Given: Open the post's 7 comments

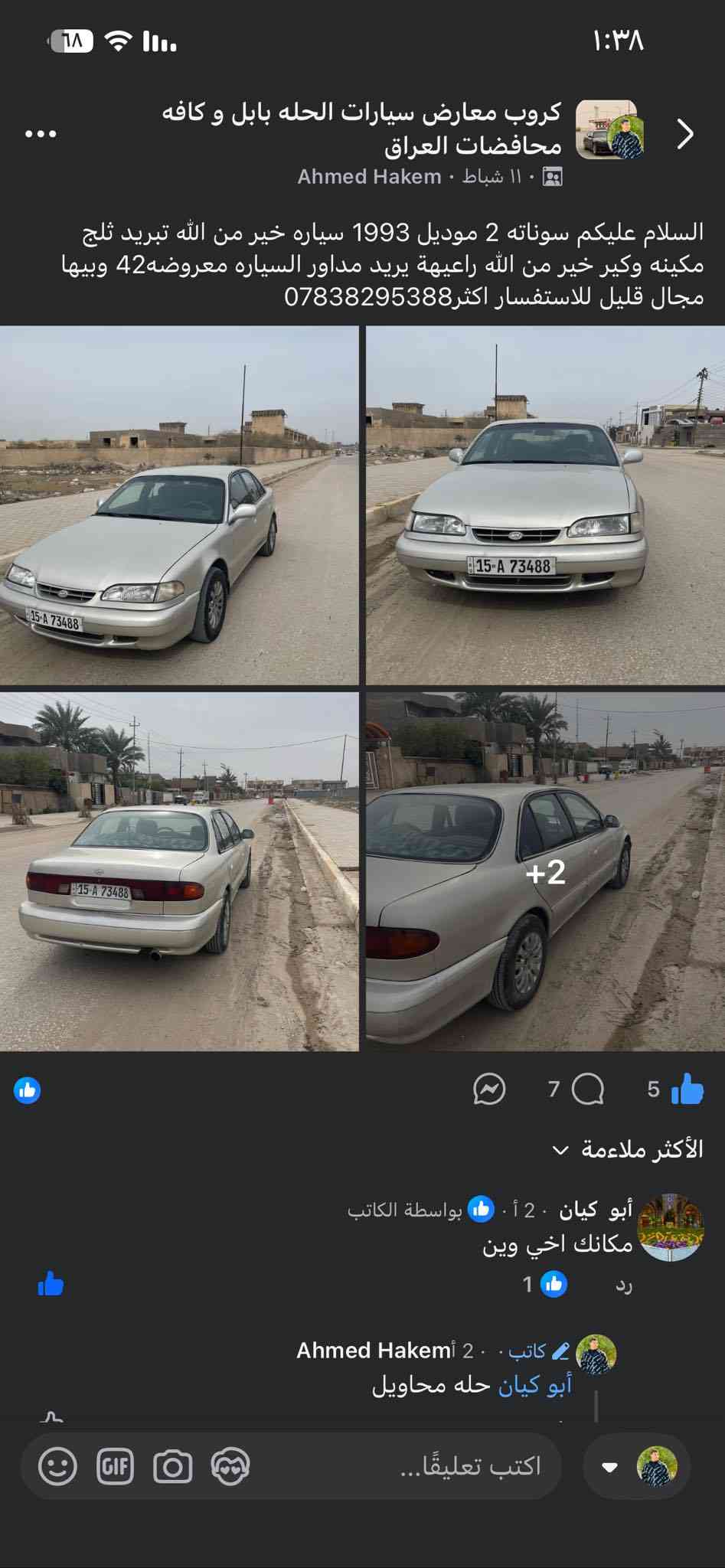Looking at the screenshot, I should 576,1089.
